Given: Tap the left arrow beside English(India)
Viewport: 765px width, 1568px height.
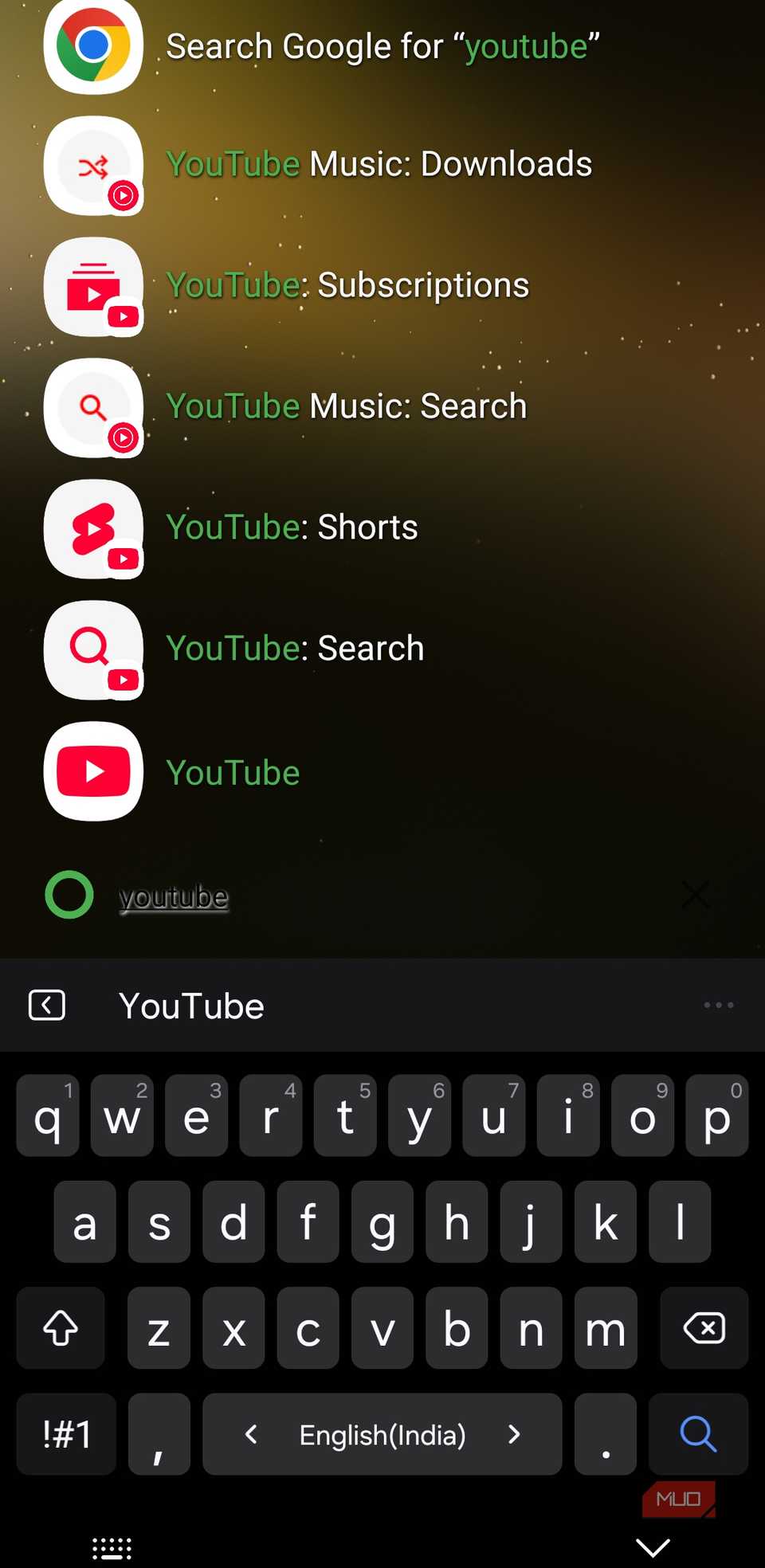Looking at the screenshot, I should (251, 1434).
